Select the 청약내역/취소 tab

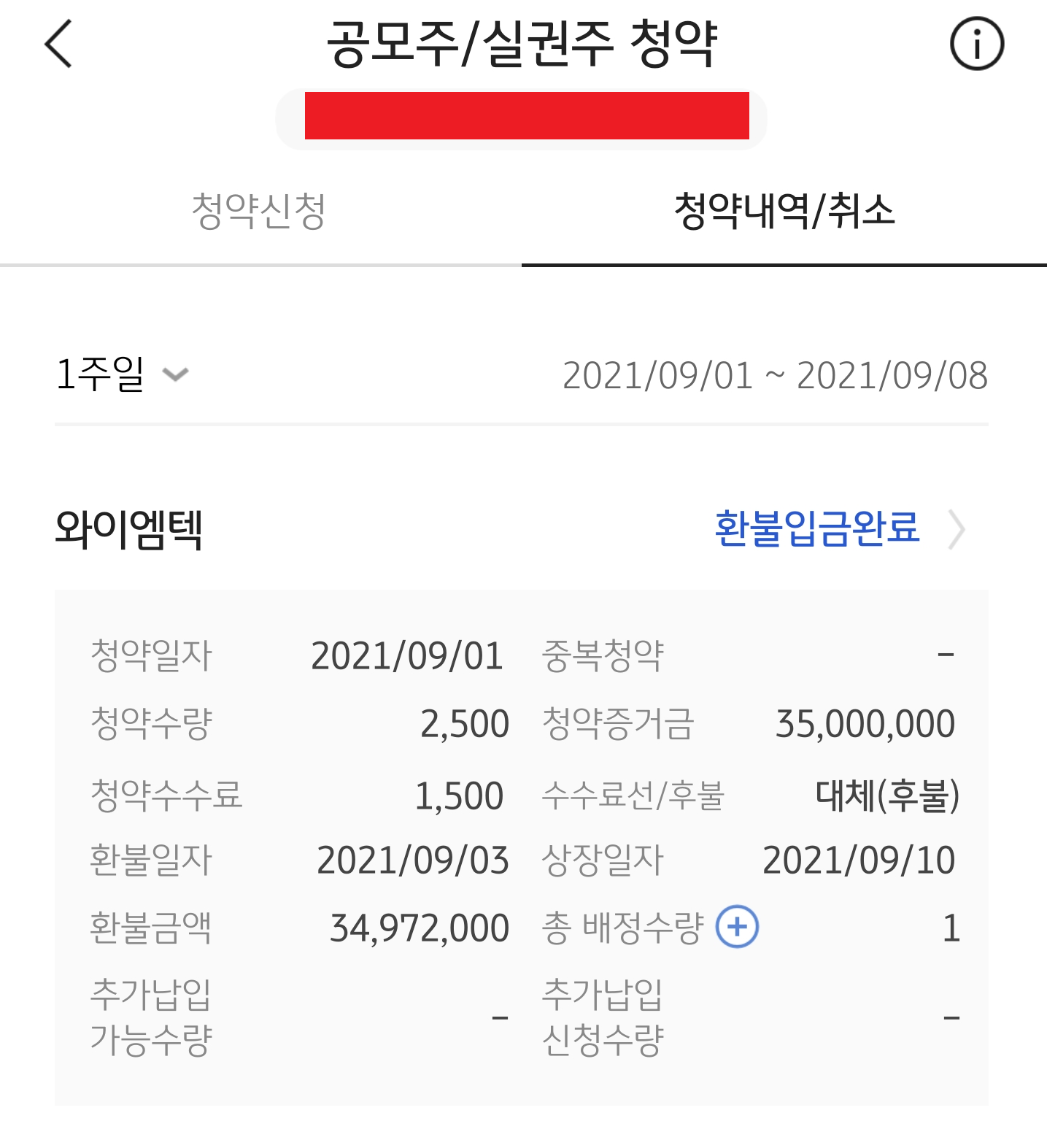coord(784,211)
